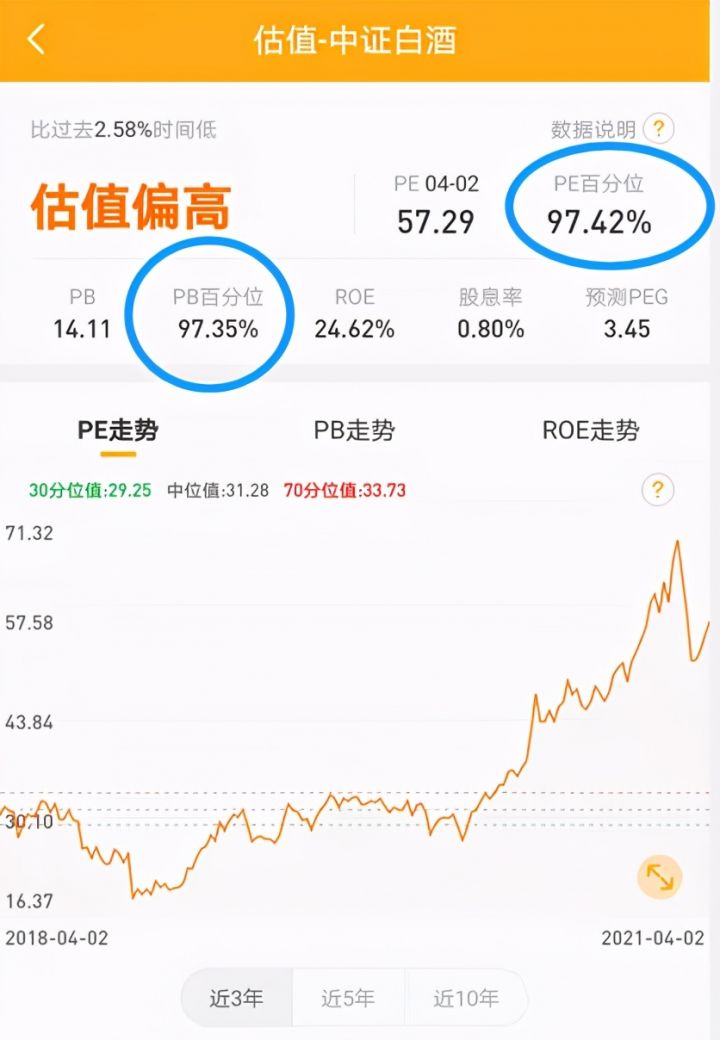
Task: Switch to the ROE走势 tab
Action: [590, 431]
